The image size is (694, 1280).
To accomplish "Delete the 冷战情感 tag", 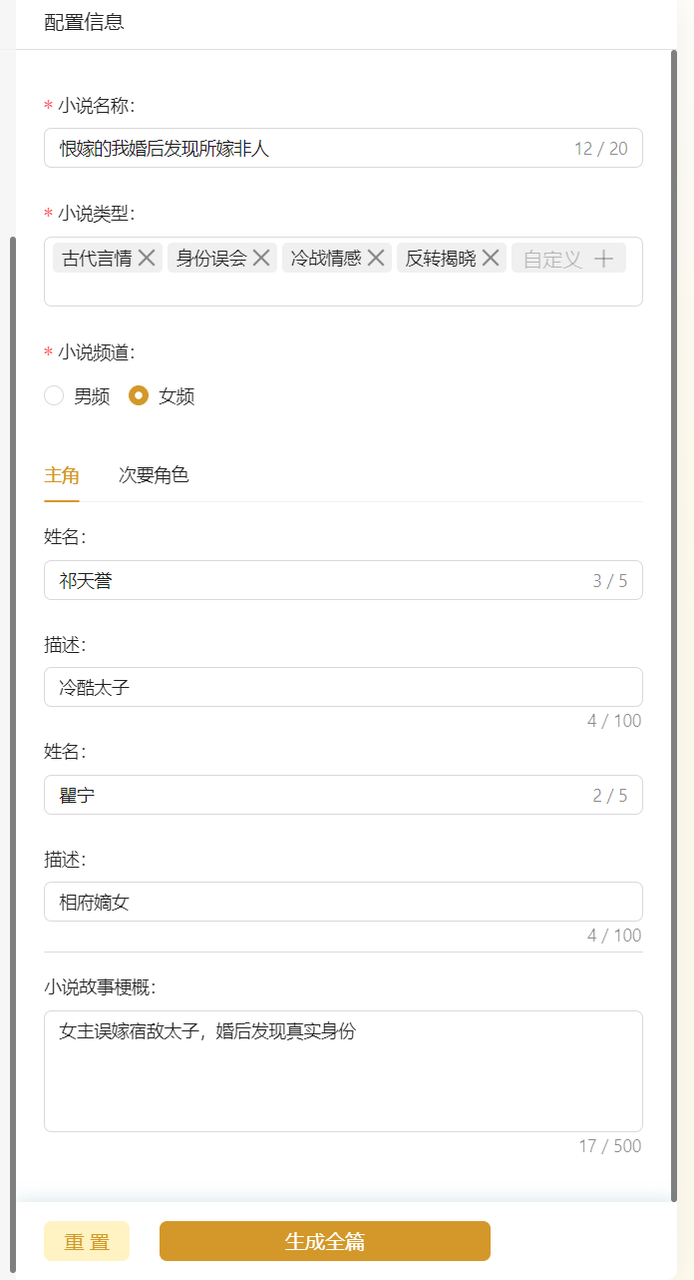I will point(376,258).
